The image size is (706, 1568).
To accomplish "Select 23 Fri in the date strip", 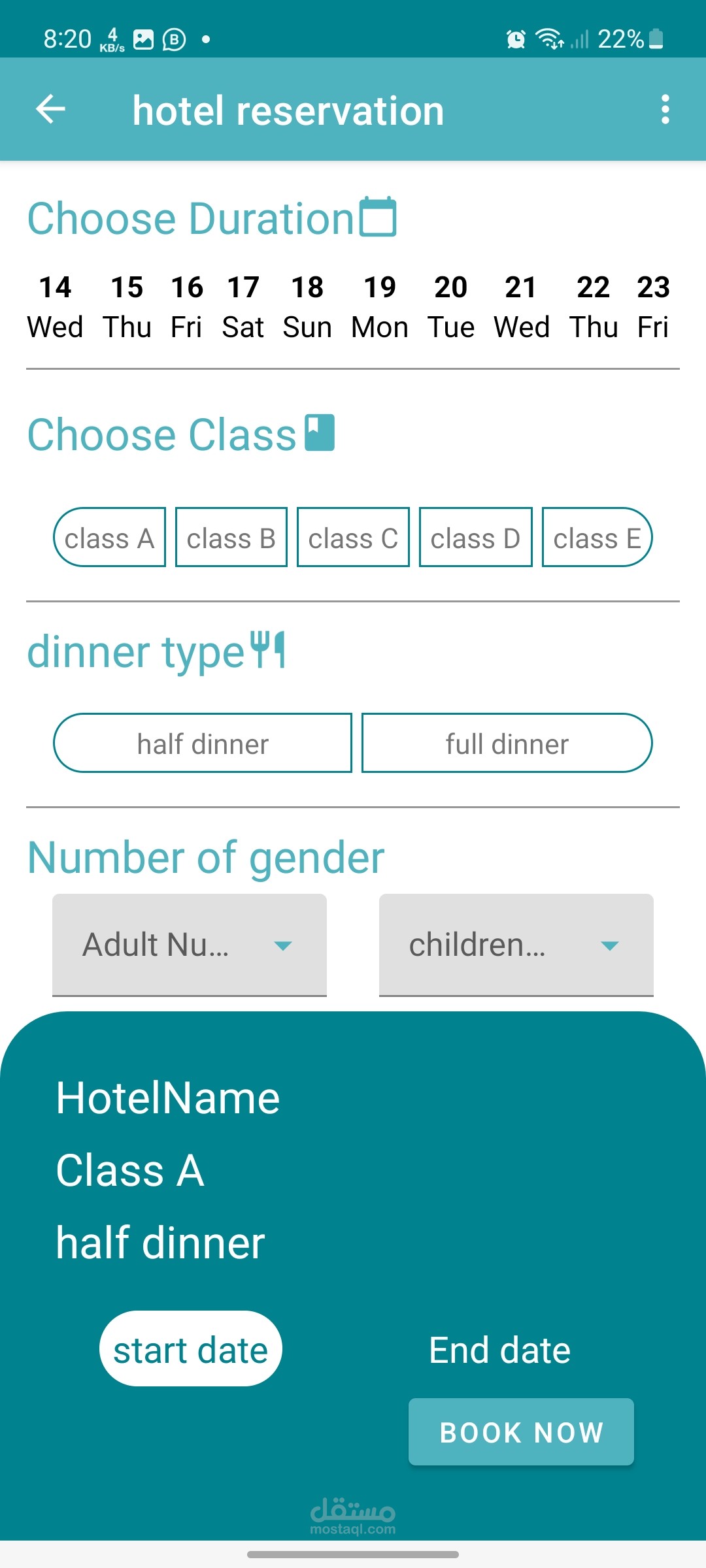I will [653, 307].
